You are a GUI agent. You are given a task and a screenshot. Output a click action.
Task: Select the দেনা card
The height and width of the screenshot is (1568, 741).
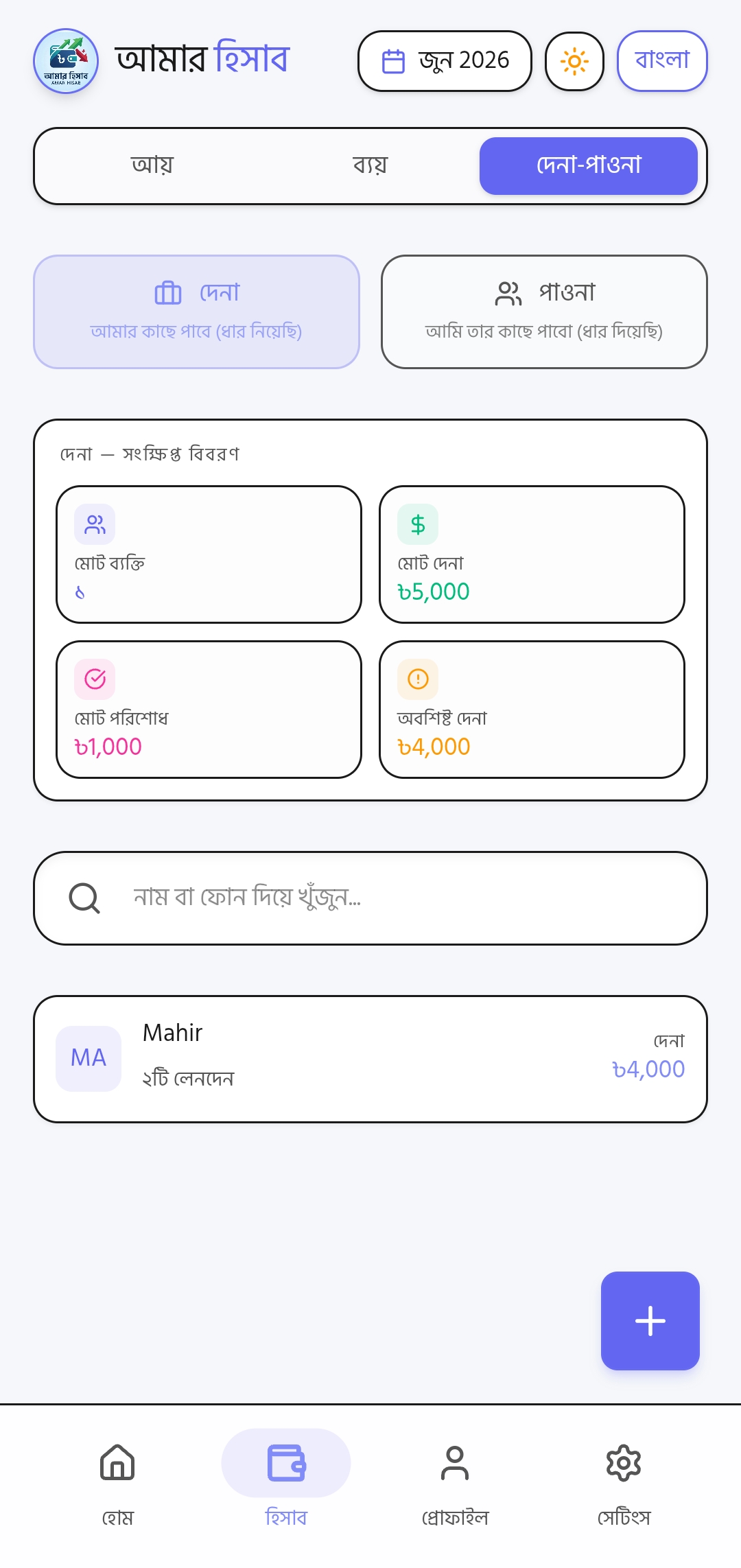(197, 312)
